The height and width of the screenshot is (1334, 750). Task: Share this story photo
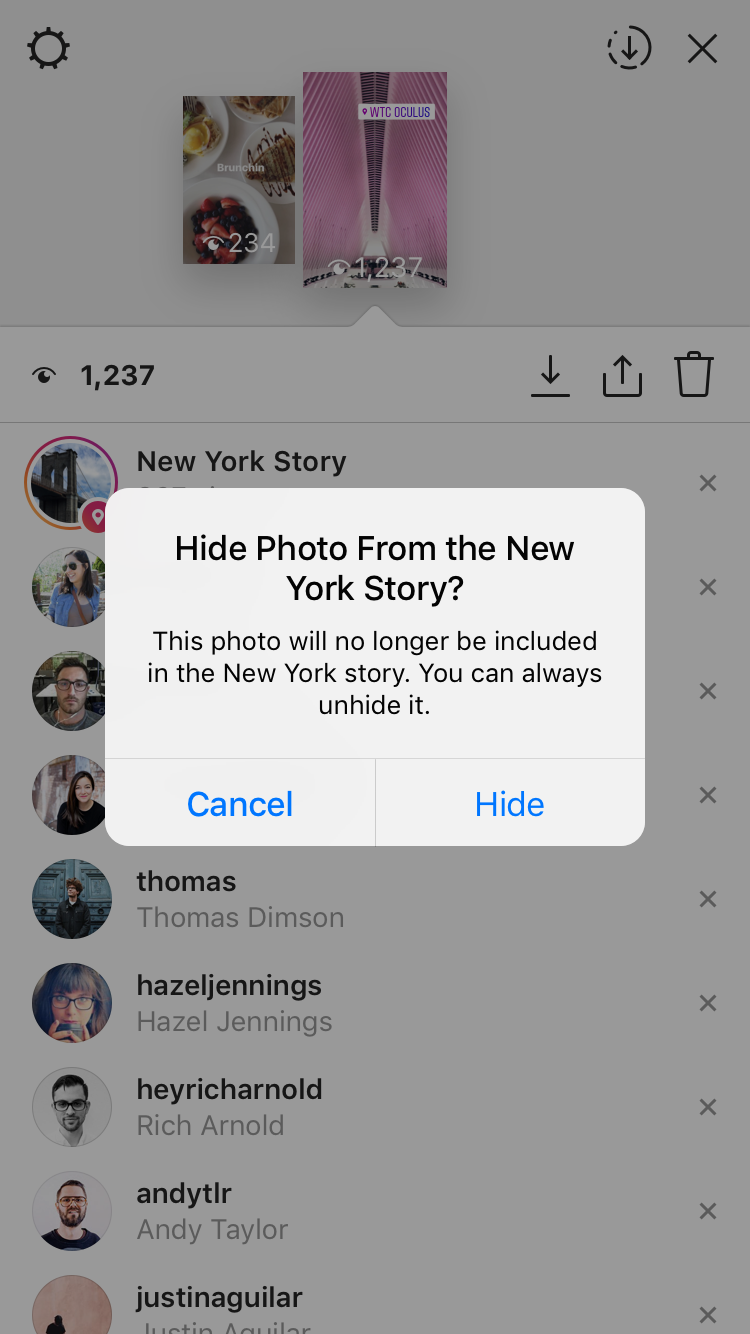click(x=622, y=375)
